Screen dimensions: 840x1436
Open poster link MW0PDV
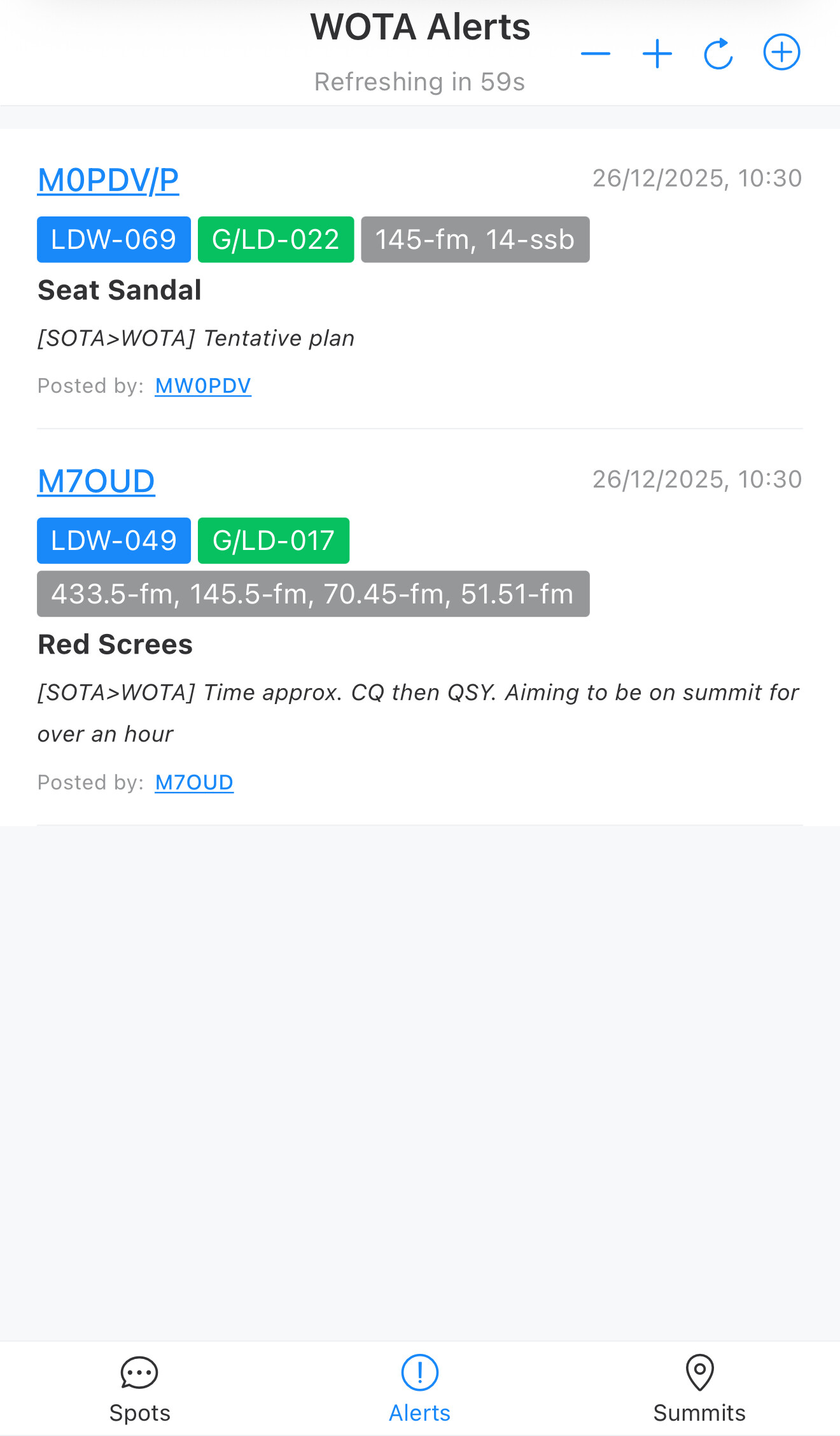click(x=203, y=386)
